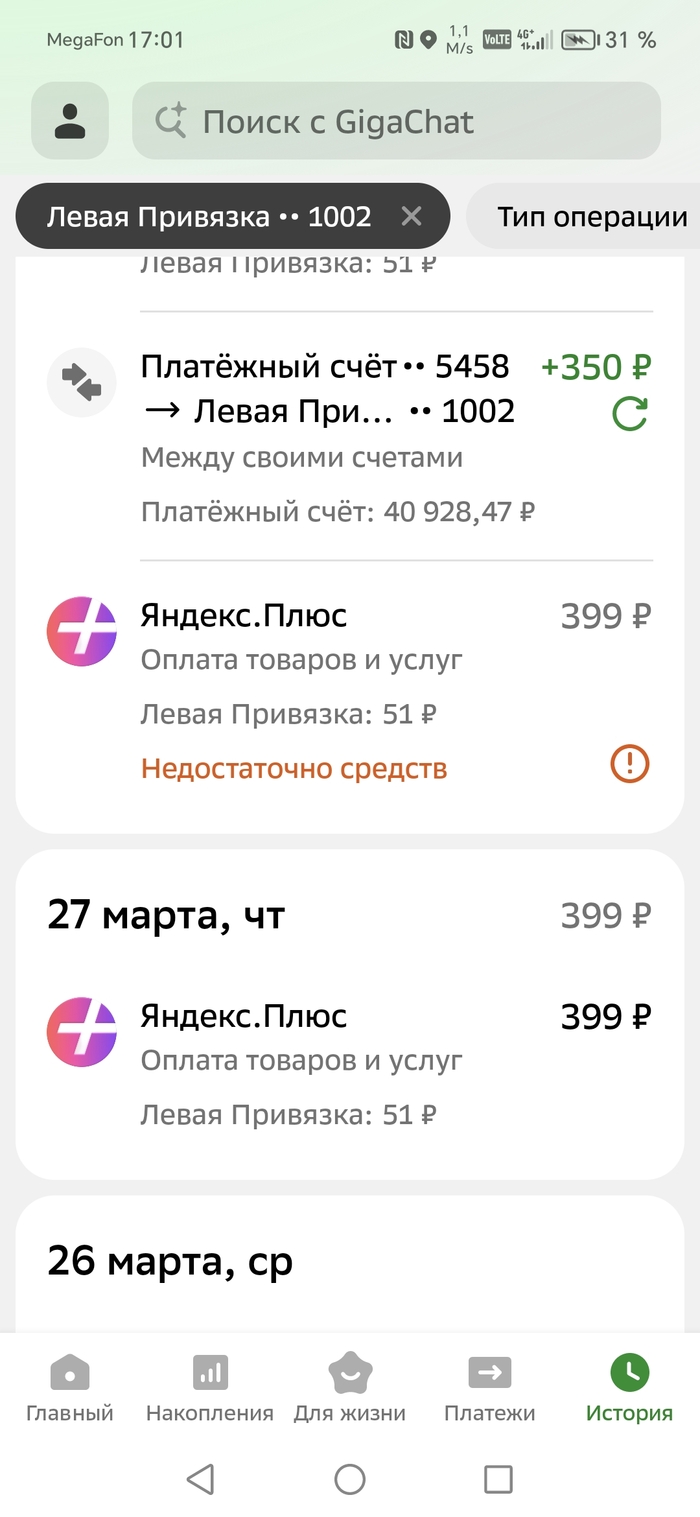Tap the system back button
700x1517 pixels.
coord(201,1478)
